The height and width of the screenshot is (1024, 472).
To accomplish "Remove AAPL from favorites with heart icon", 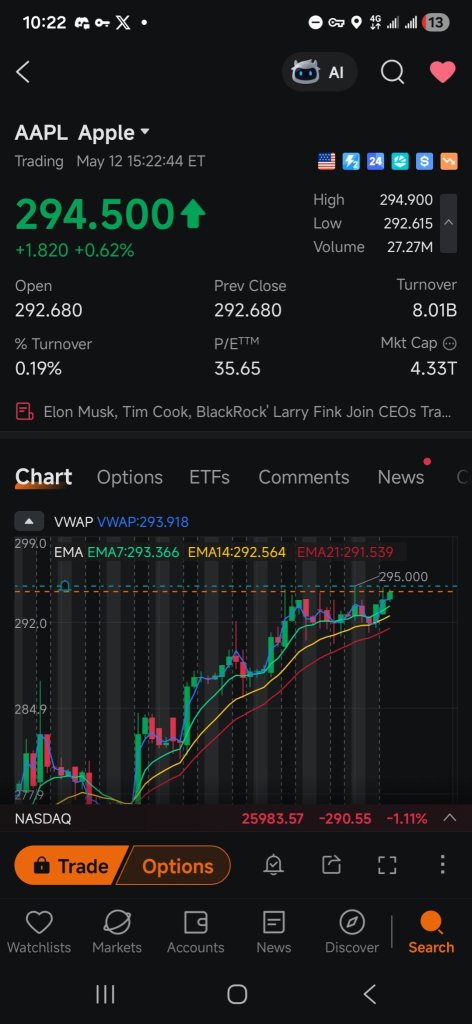I will click(442, 72).
